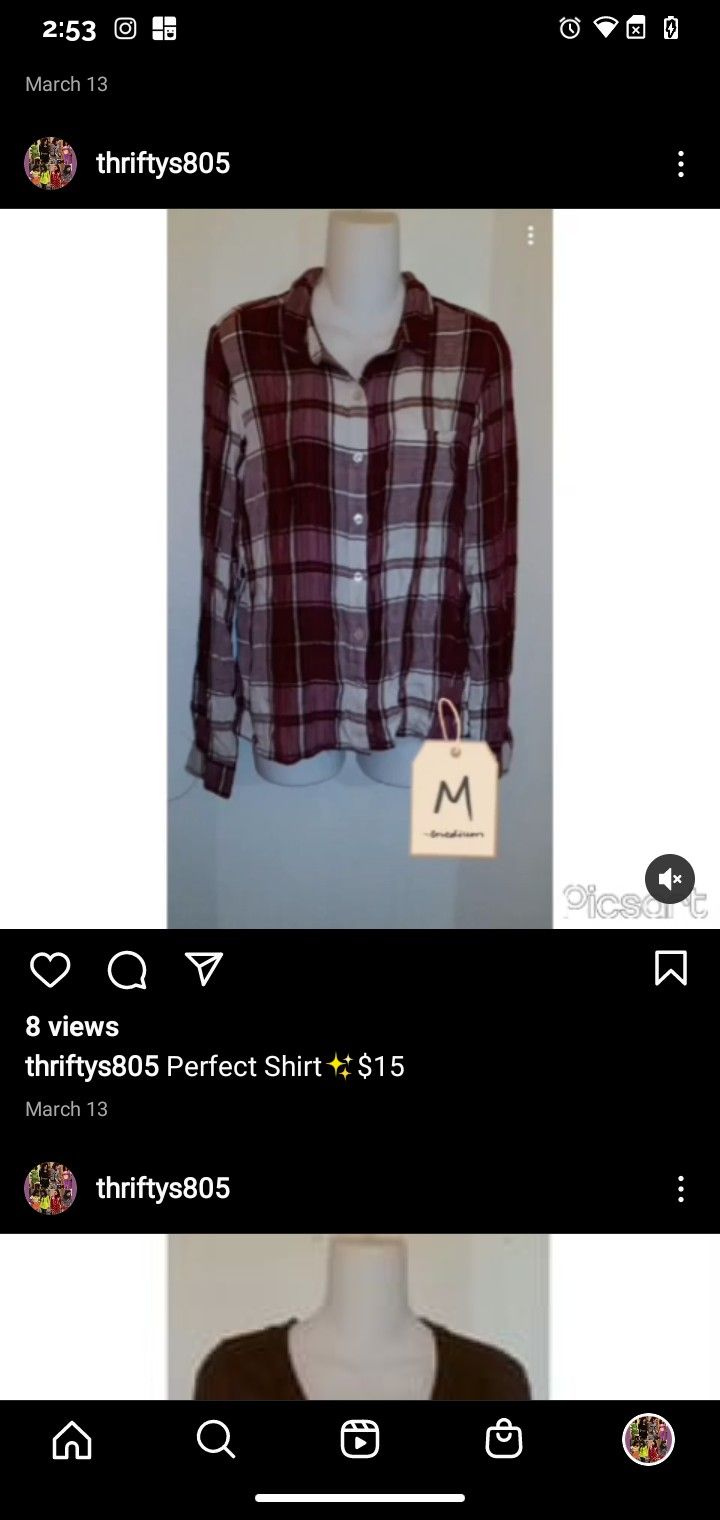The width and height of the screenshot is (720, 1520).
Task: Go to the Home feed tab
Action: [x=72, y=1440]
